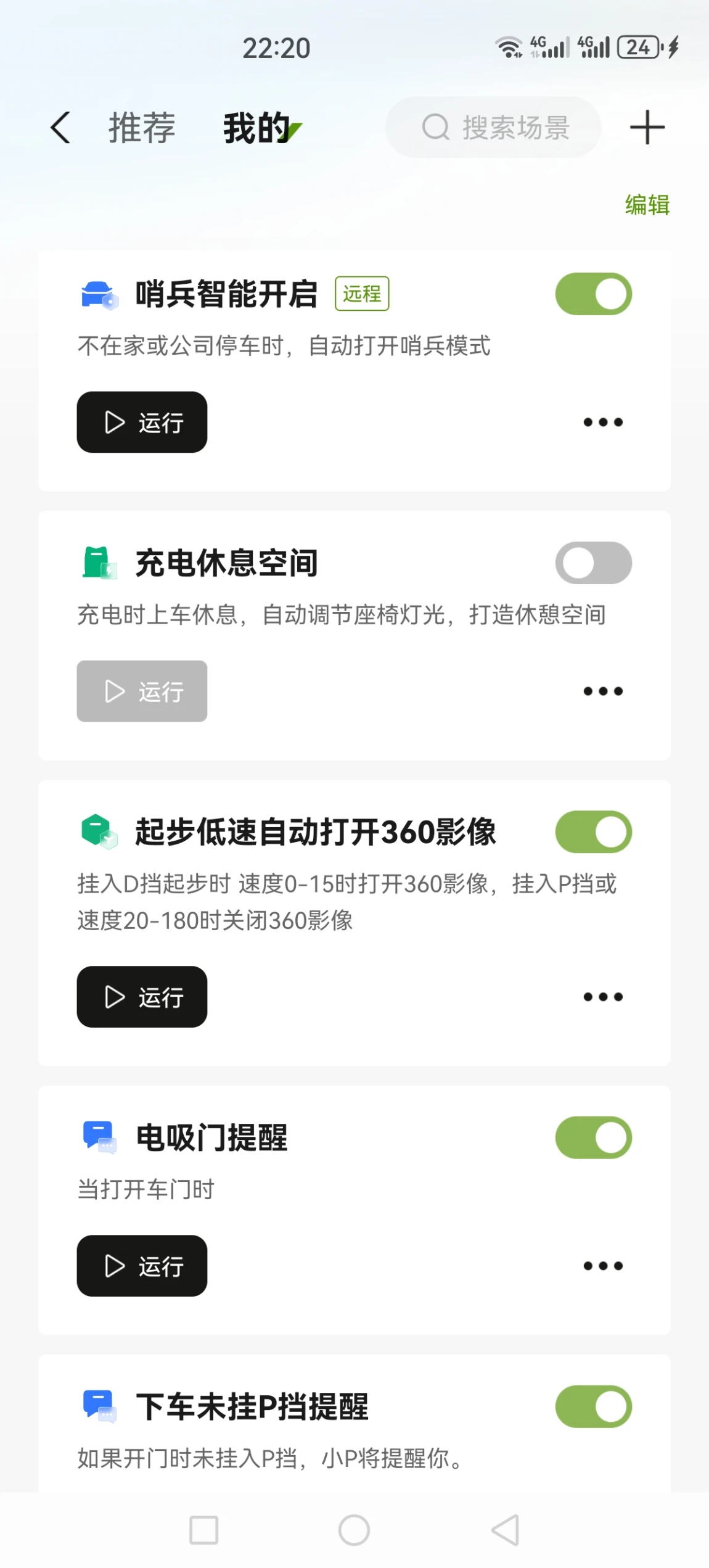Viewport: 709px width, 1568px height.
Task: Tap the 编辑 link
Action: click(x=647, y=205)
